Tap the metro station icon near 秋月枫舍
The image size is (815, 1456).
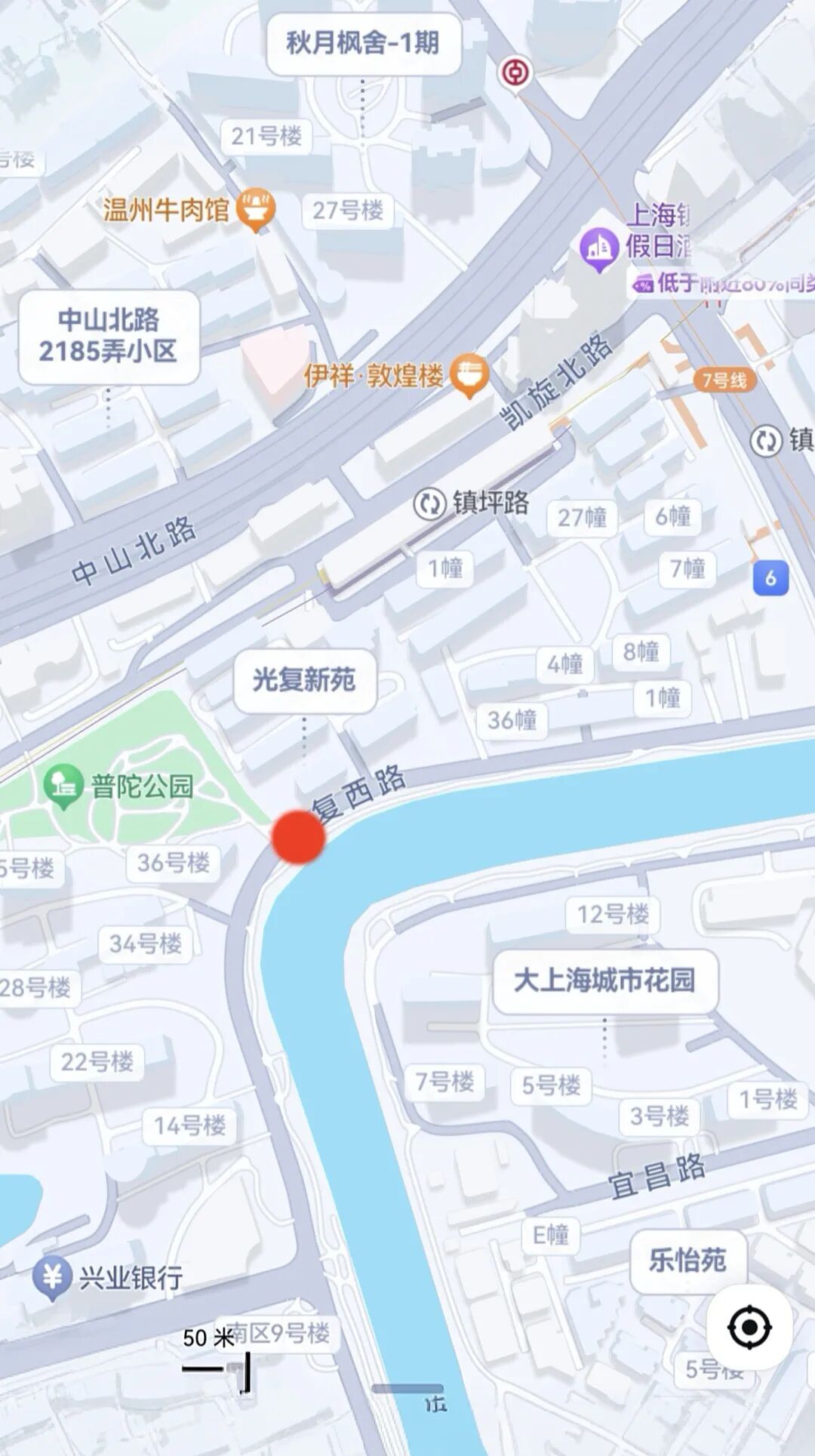pyautogui.click(x=515, y=72)
